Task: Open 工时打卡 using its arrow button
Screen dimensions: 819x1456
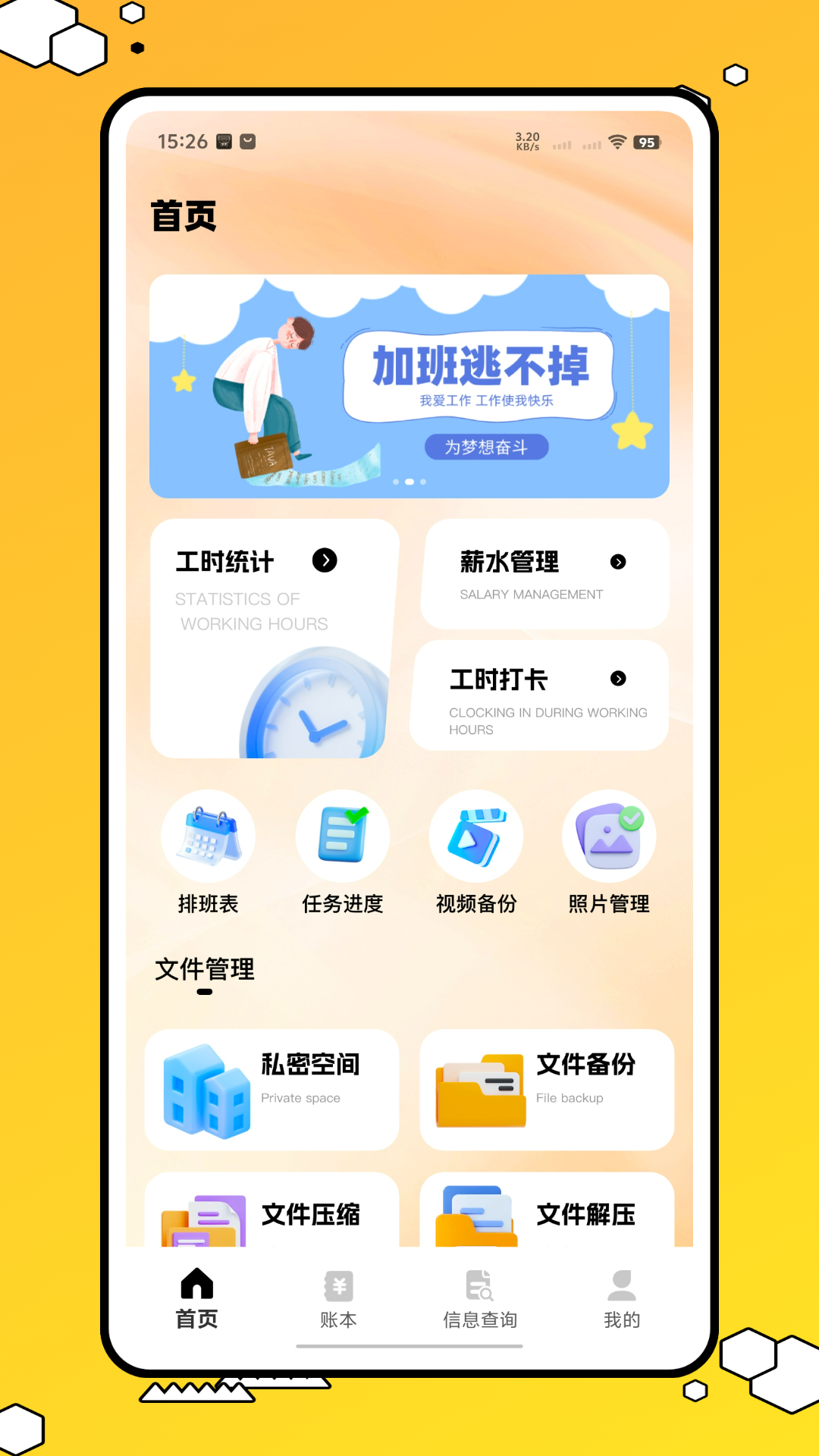Action: click(619, 679)
